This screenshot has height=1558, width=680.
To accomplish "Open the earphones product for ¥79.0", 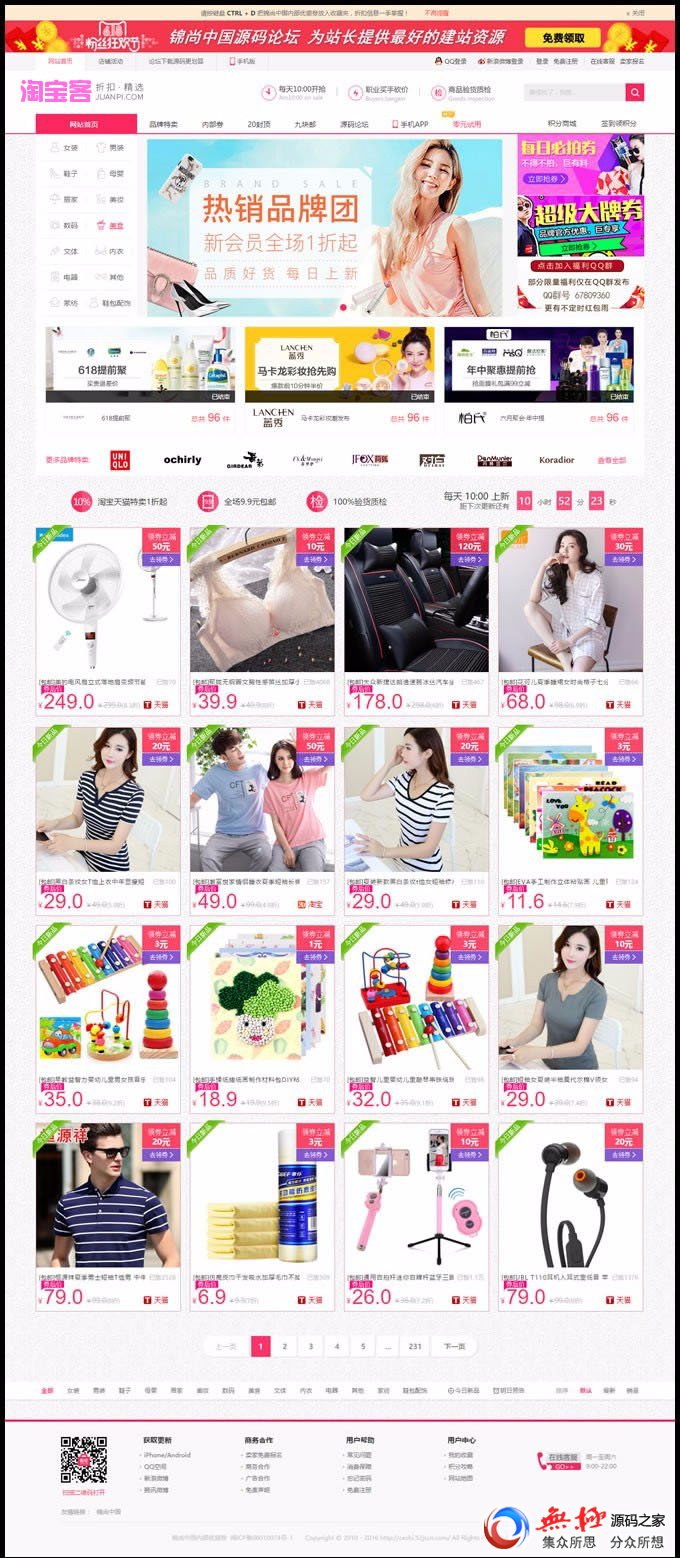I will tap(570, 1196).
